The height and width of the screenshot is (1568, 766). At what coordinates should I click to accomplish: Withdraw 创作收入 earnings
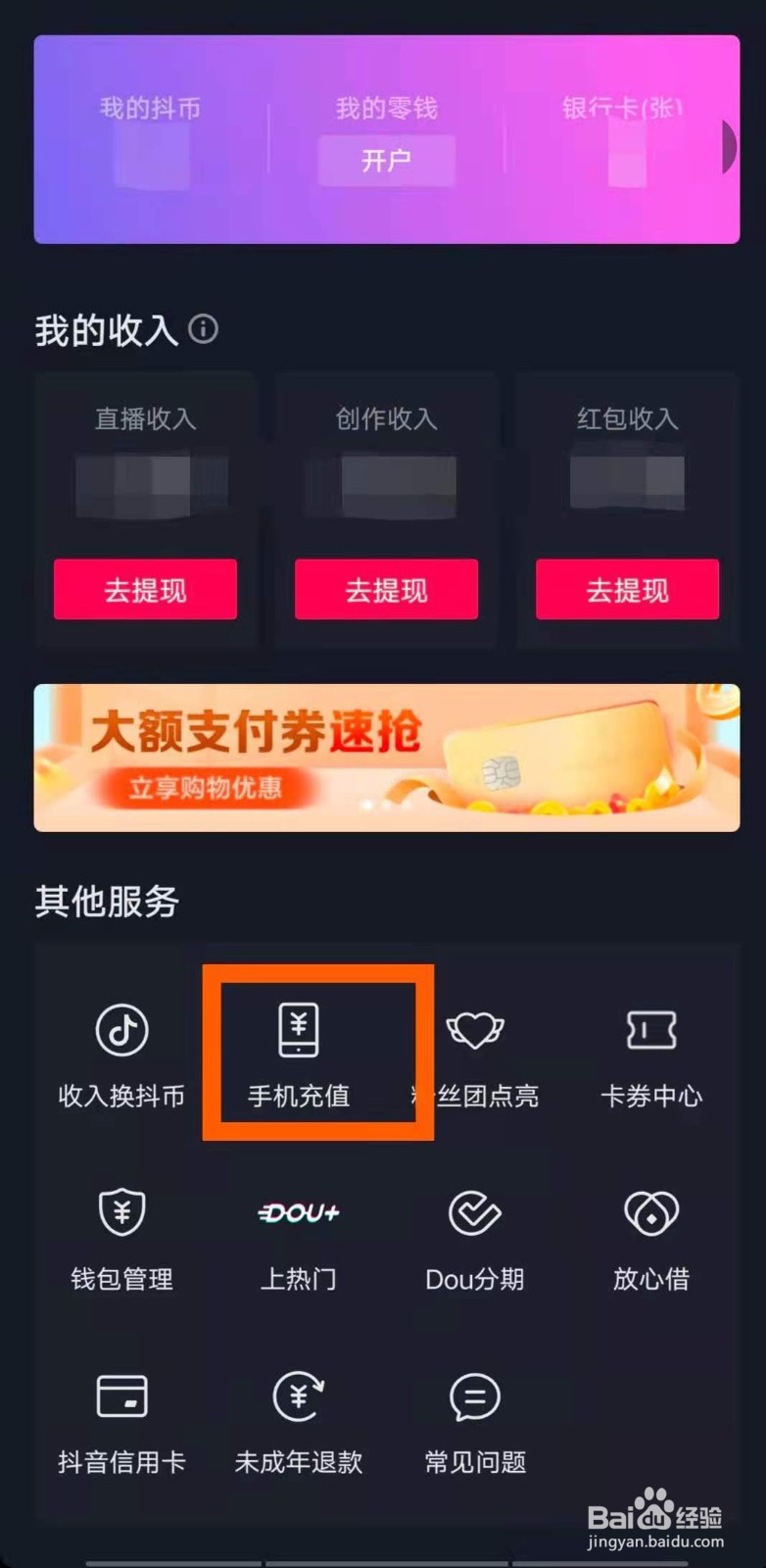click(386, 589)
